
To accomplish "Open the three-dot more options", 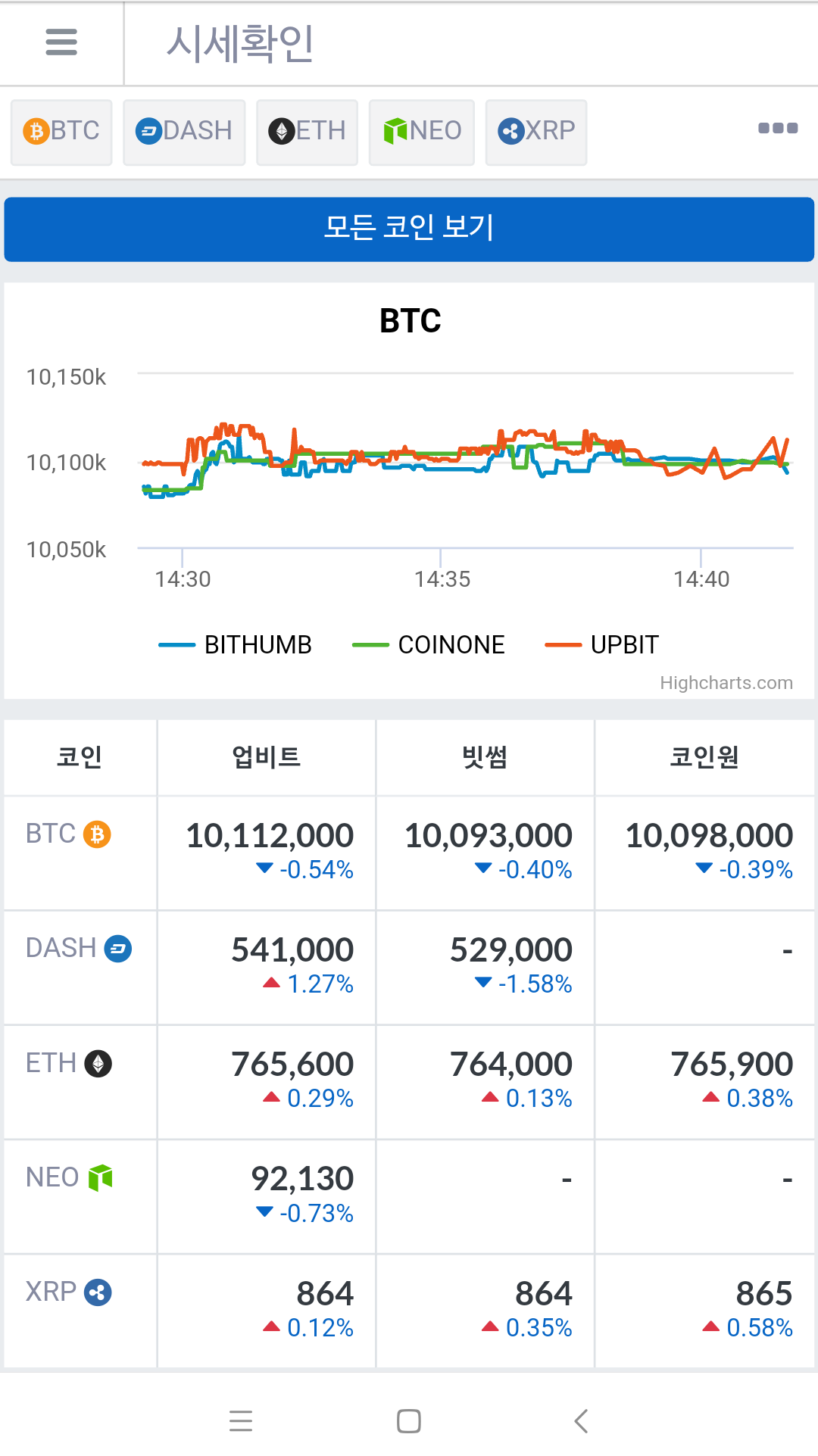I will tap(778, 128).
